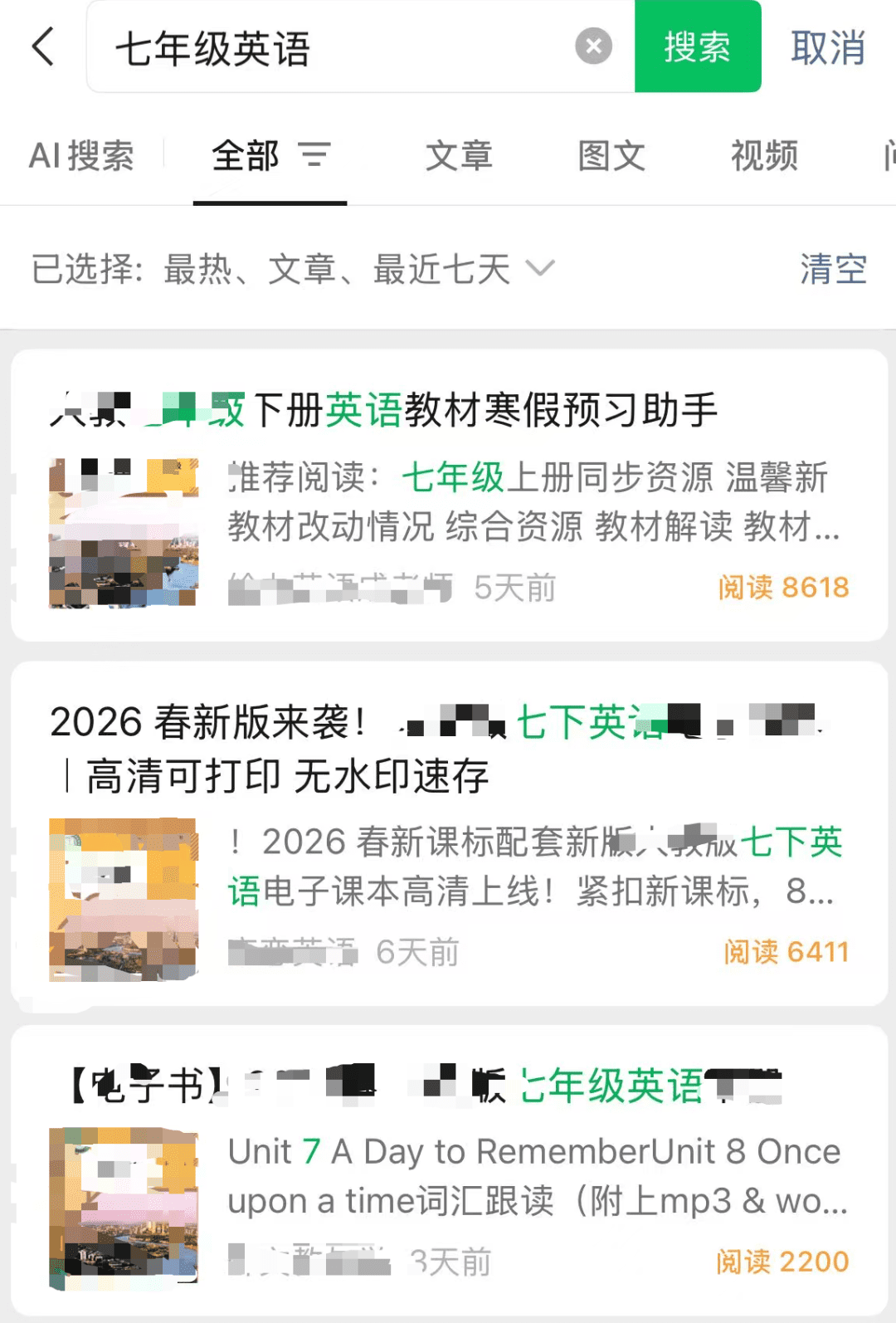Viewport: 896px width, 1323px height.
Task: Switch to the 文章 tab
Action: click(459, 156)
